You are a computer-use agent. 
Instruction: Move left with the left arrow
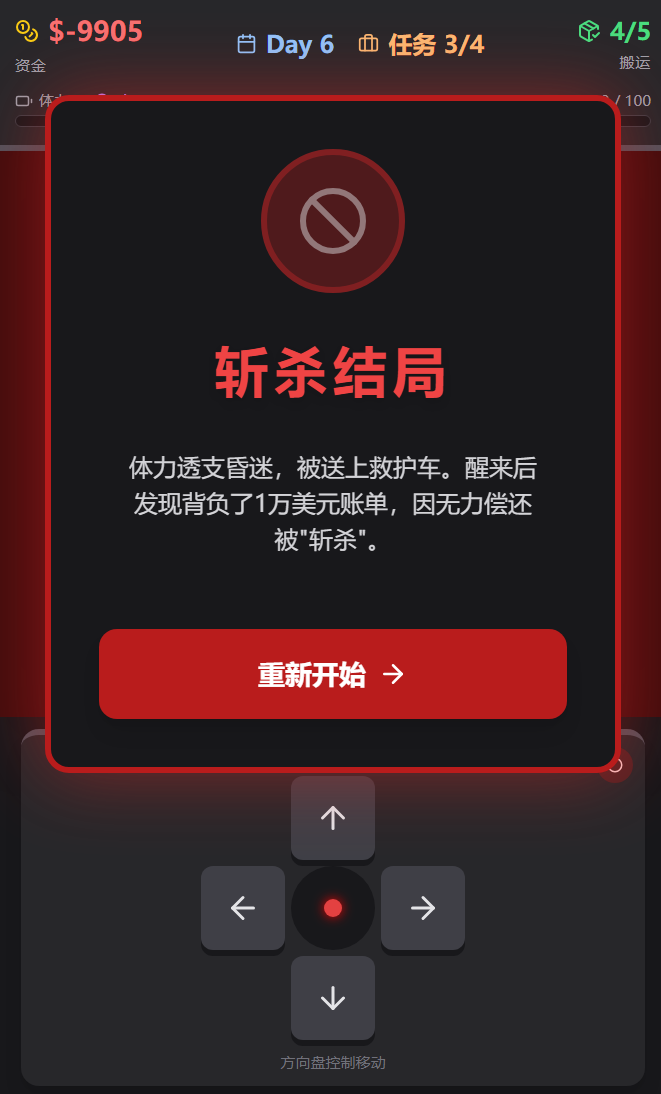click(x=243, y=907)
